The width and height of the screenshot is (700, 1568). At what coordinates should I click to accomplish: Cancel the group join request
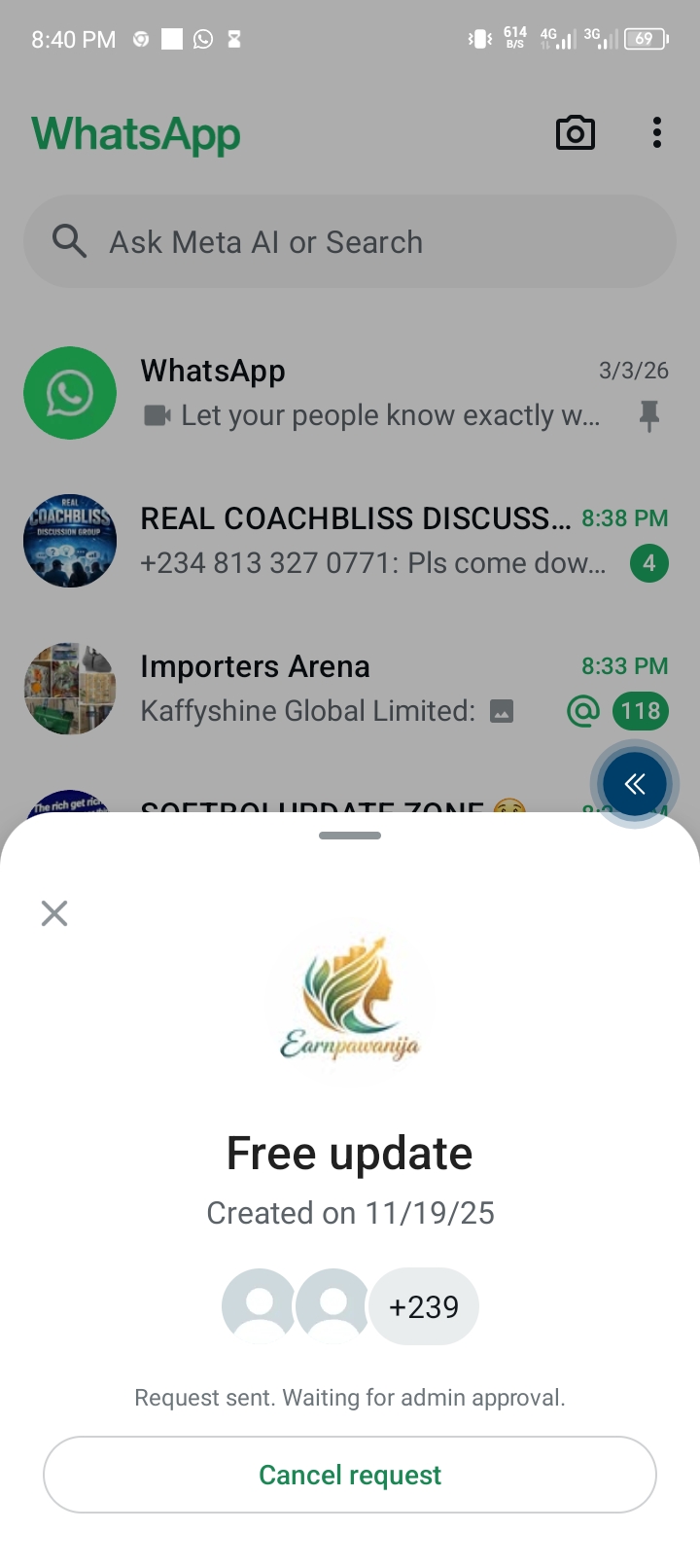[350, 1475]
